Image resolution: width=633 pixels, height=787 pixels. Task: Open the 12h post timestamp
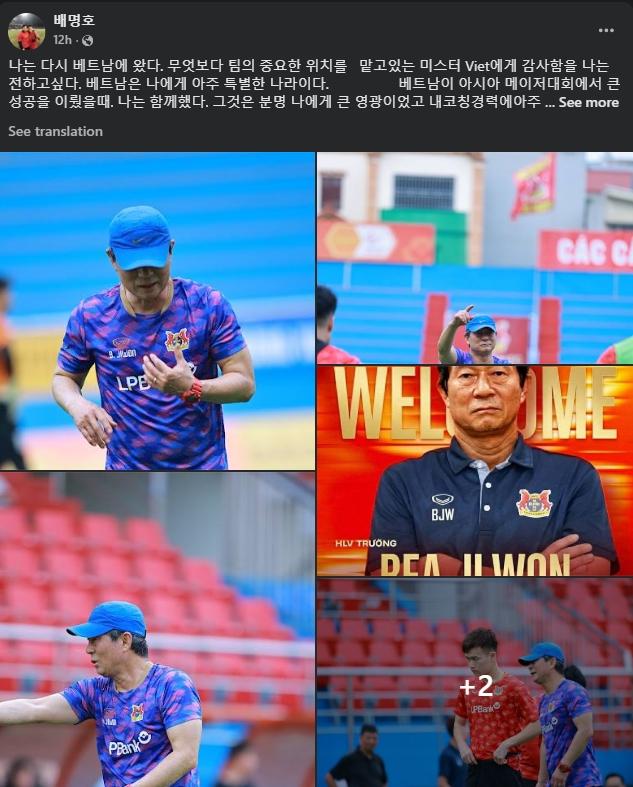click(x=61, y=40)
